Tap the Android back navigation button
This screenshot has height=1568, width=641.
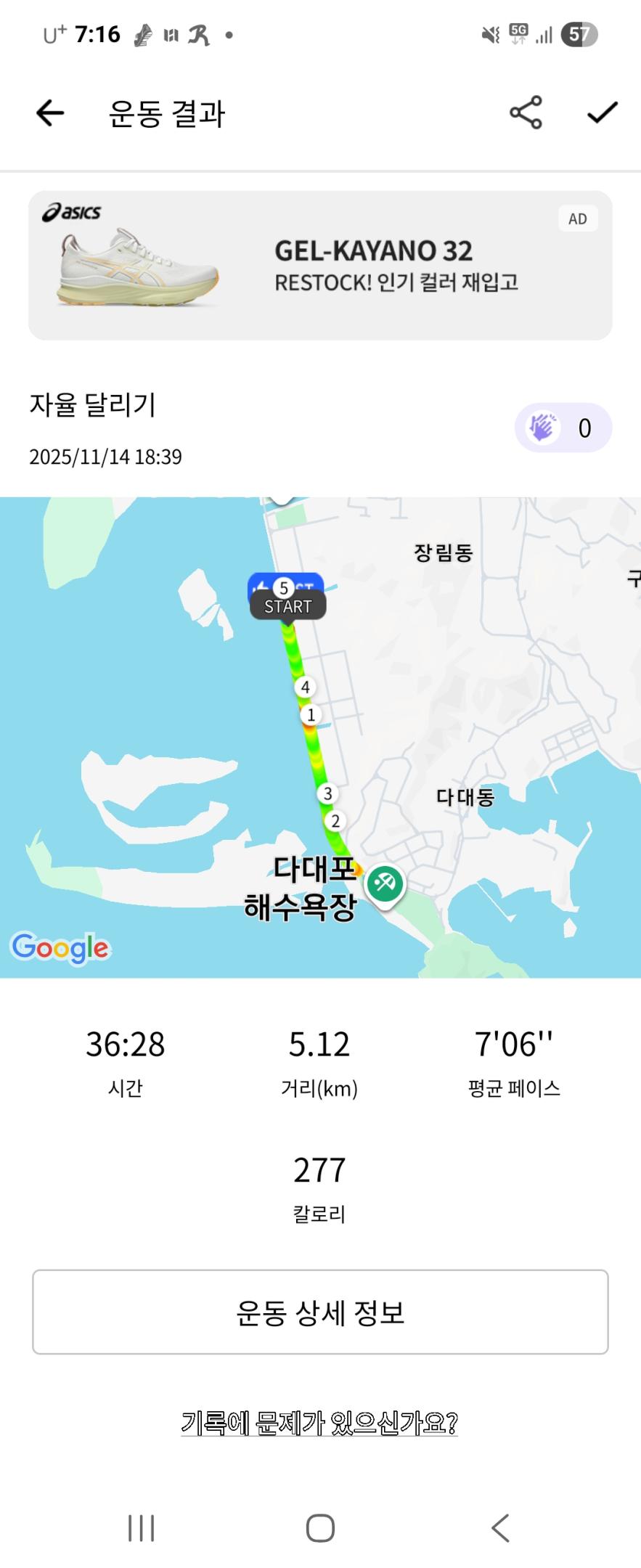tap(499, 1528)
